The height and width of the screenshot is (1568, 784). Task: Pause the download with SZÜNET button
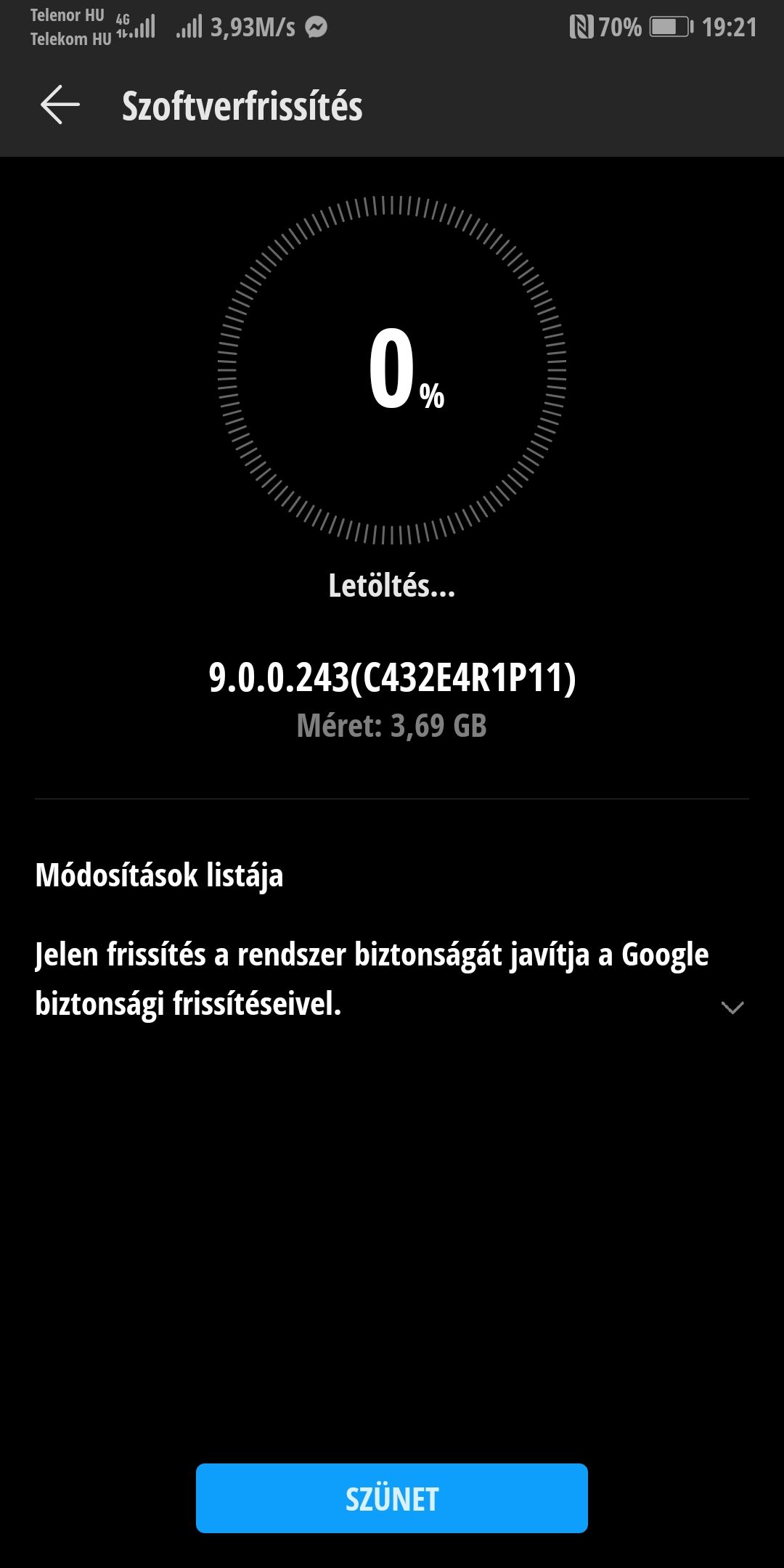pos(392,1498)
